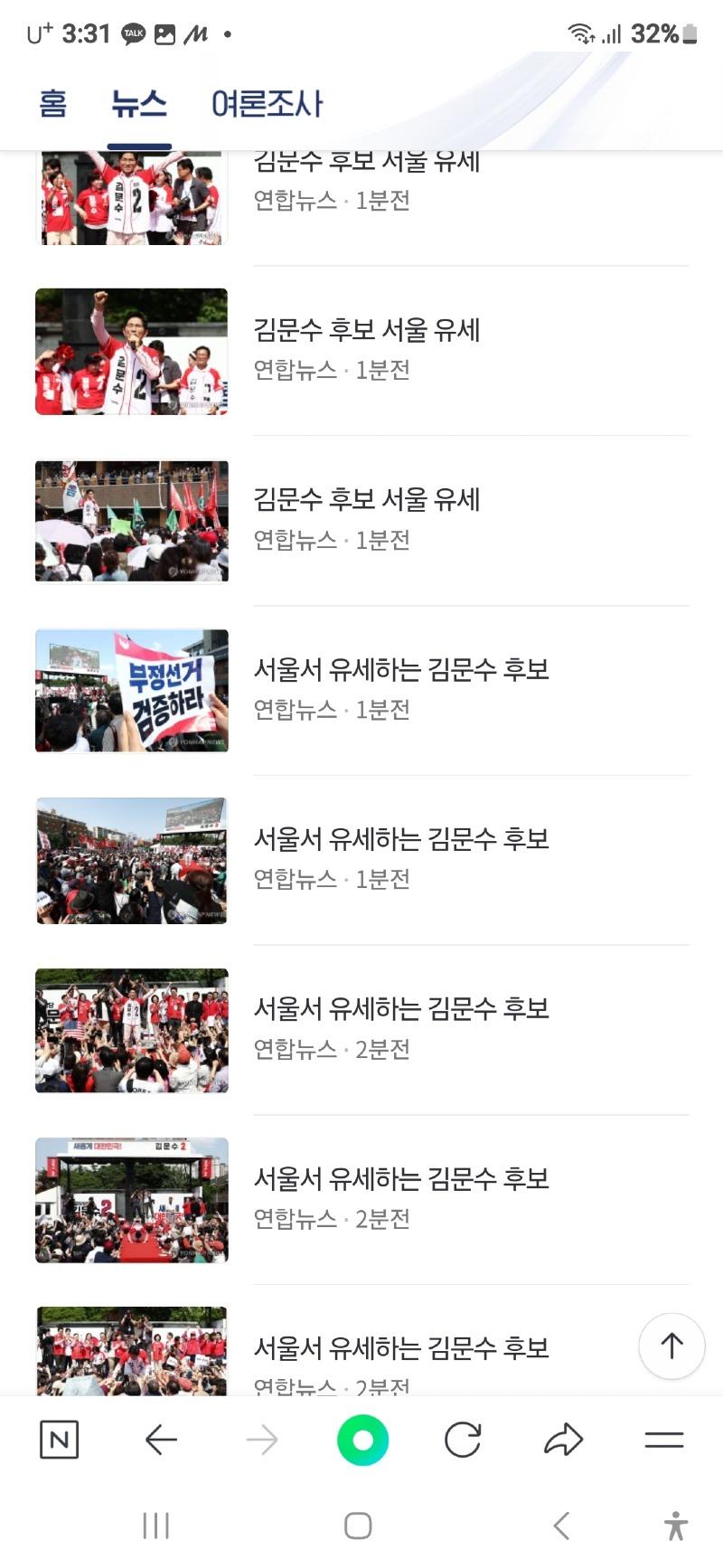Switch to the 홈 tab

52,105
